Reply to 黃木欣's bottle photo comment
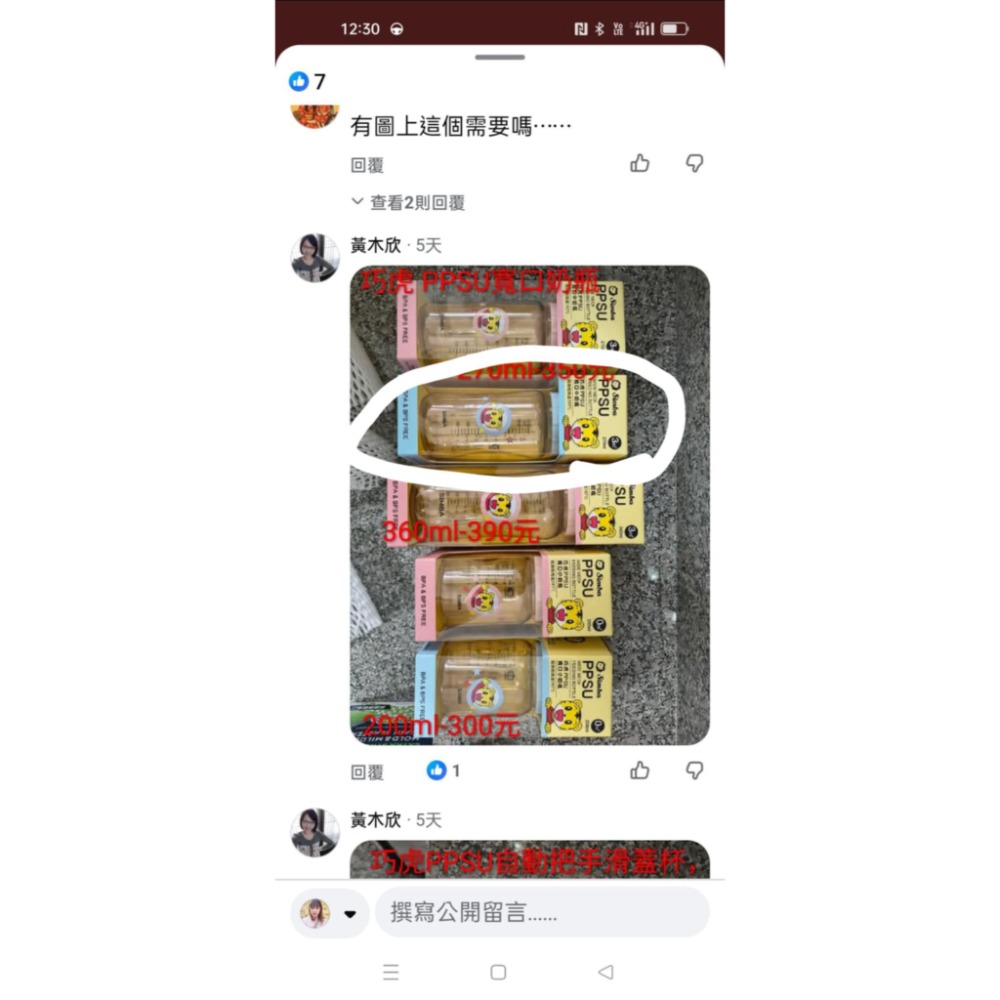The image size is (1000, 1000). pos(367,772)
